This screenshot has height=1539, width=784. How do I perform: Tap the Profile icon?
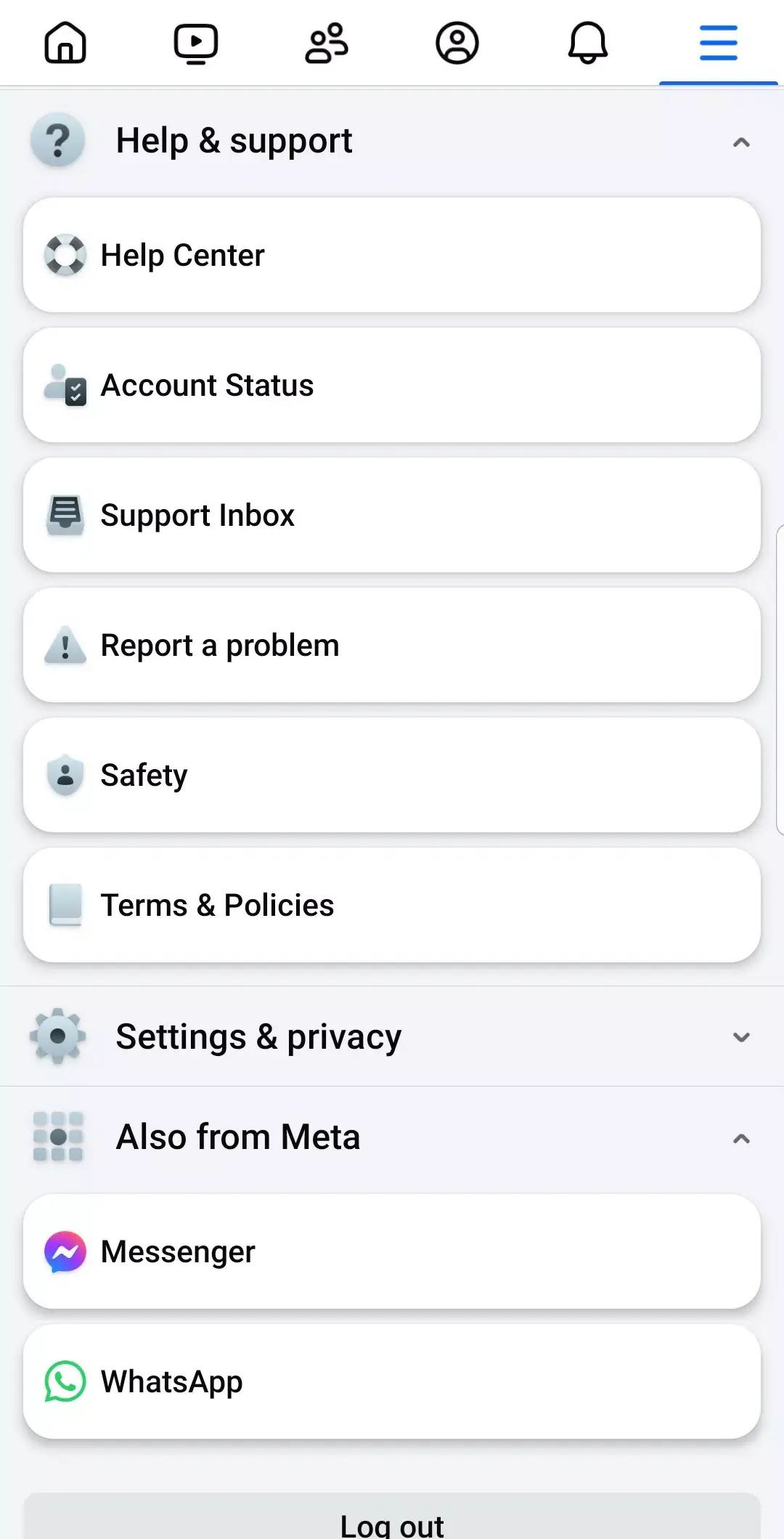click(457, 43)
